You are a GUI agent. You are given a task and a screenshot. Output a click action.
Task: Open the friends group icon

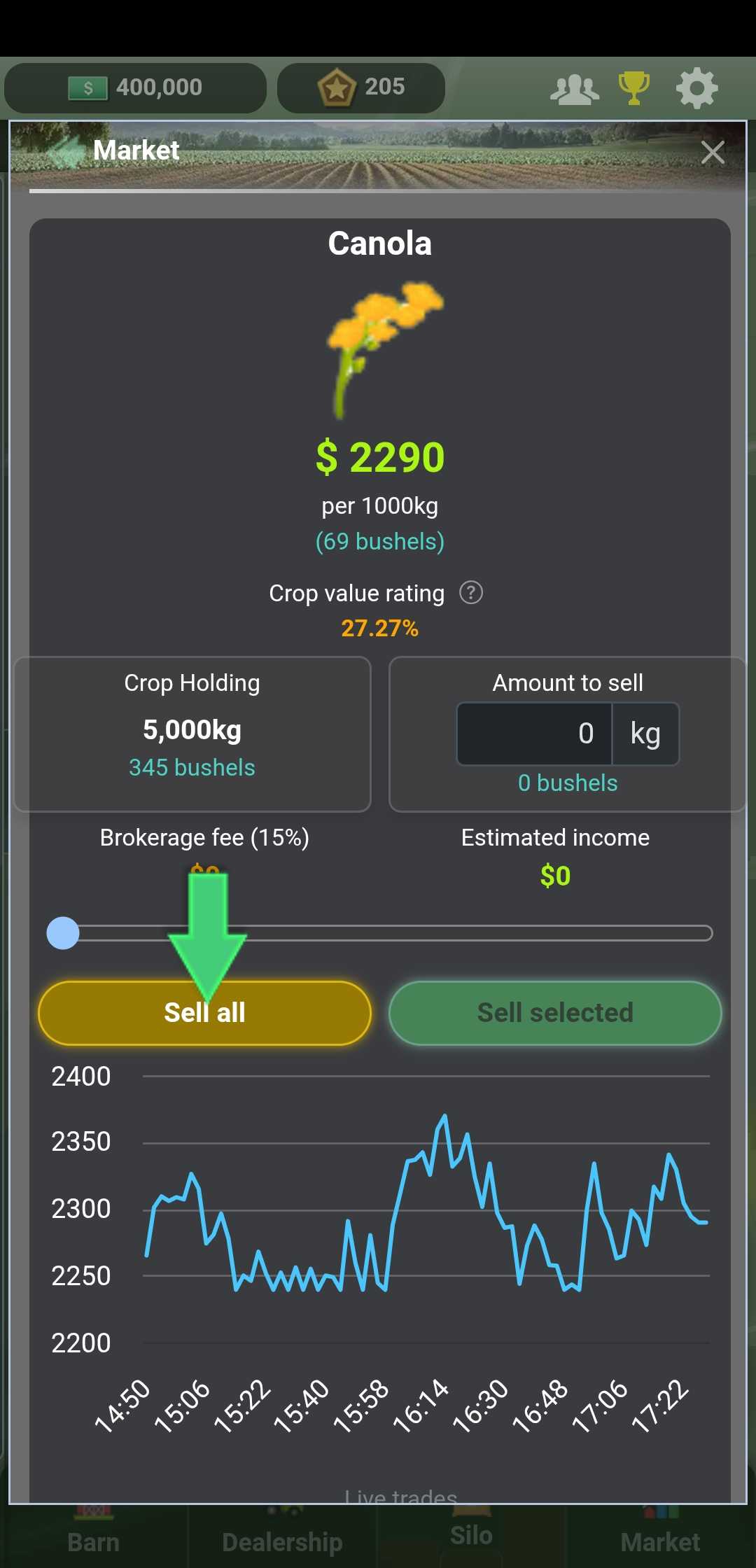pos(575,90)
